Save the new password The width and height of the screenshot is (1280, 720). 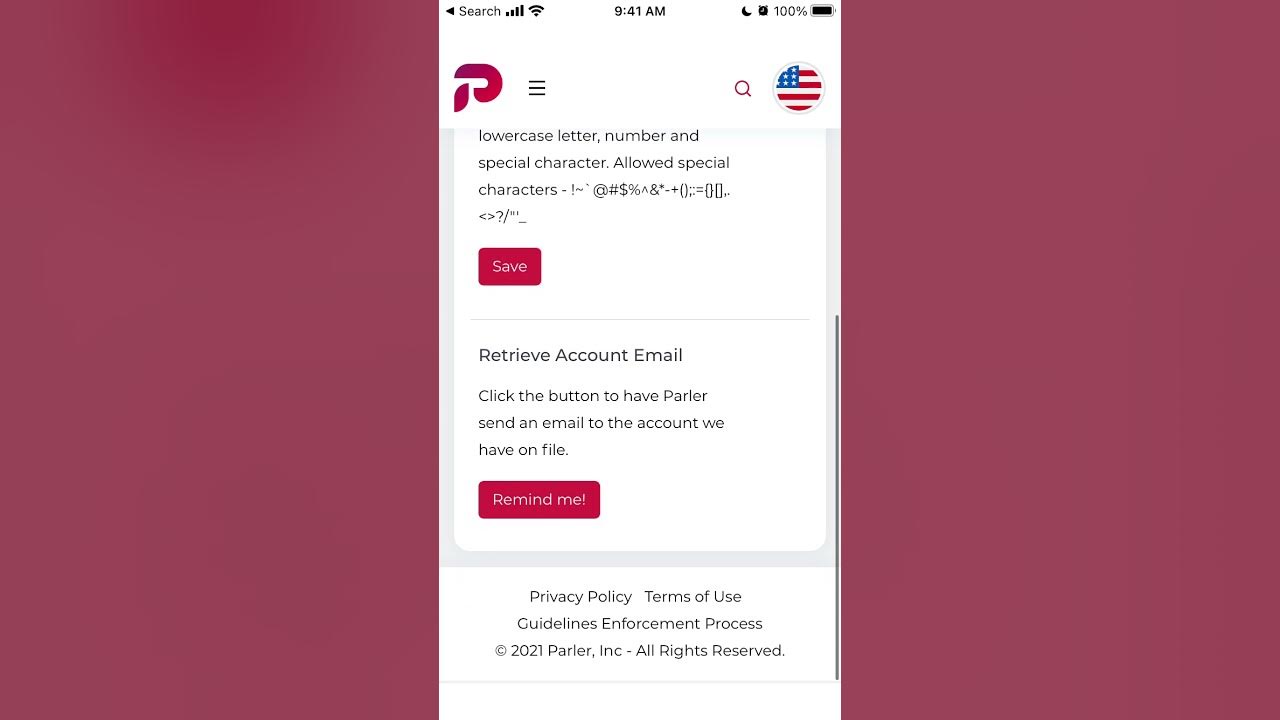coord(509,267)
